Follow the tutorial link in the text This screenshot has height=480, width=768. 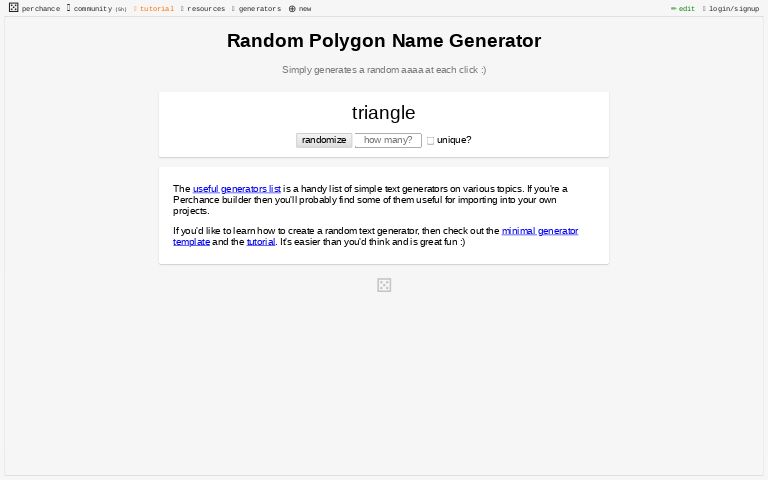coord(260,242)
